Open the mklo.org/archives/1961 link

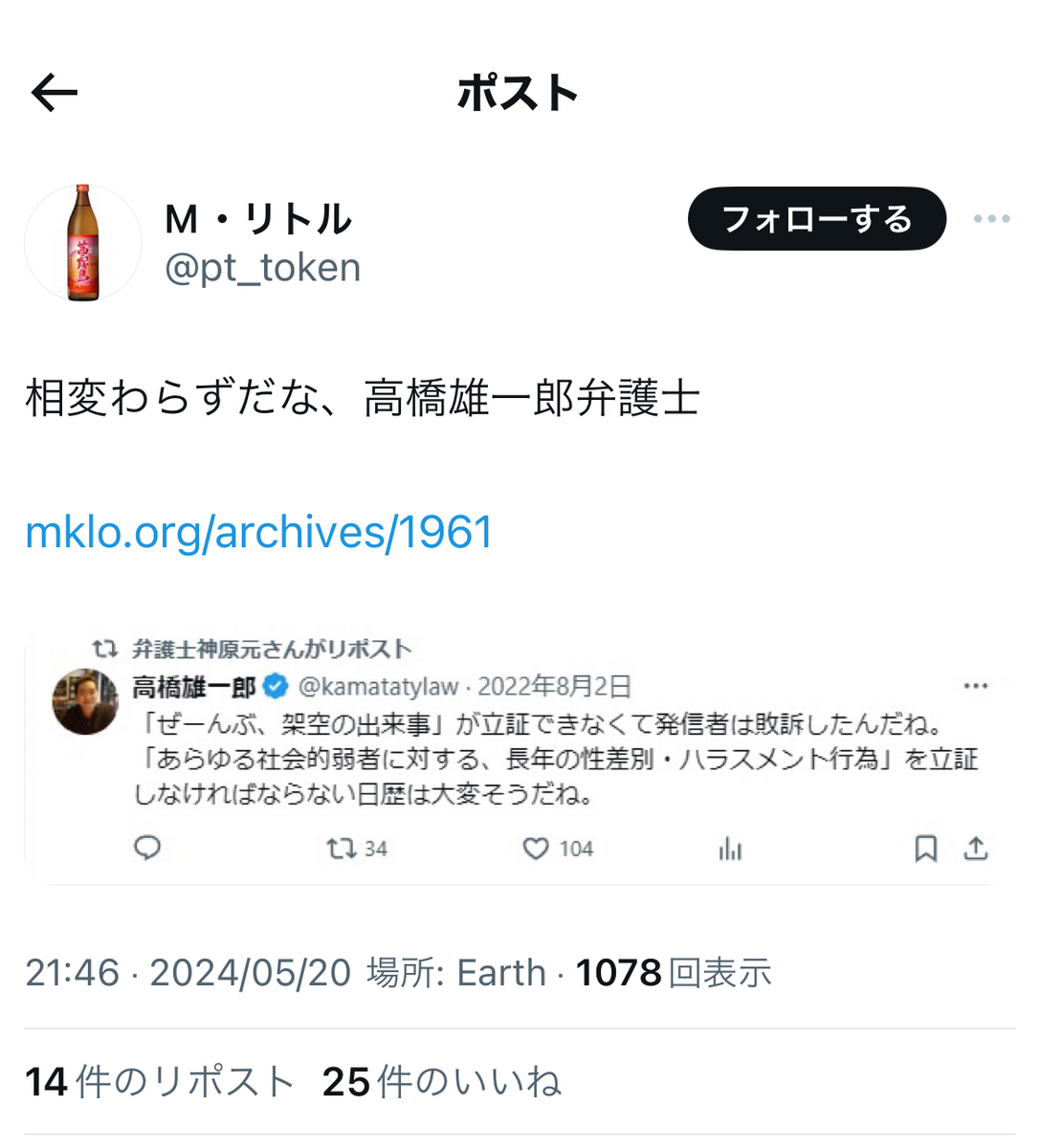[x=258, y=532]
